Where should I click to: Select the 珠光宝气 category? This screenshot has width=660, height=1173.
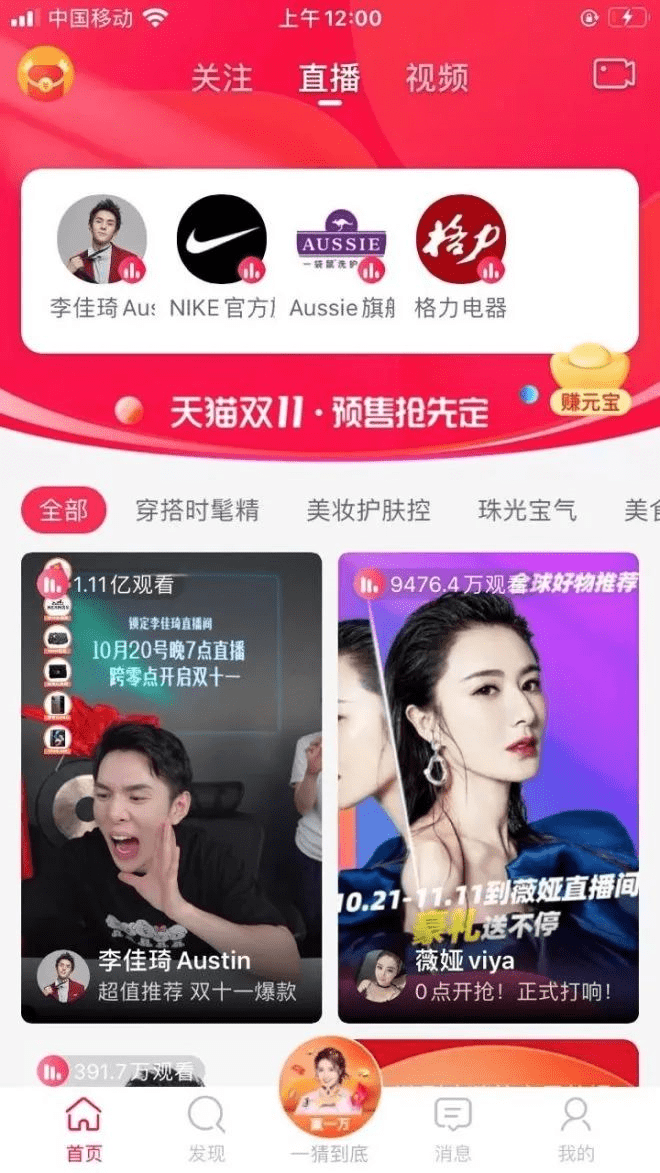tap(527, 511)
